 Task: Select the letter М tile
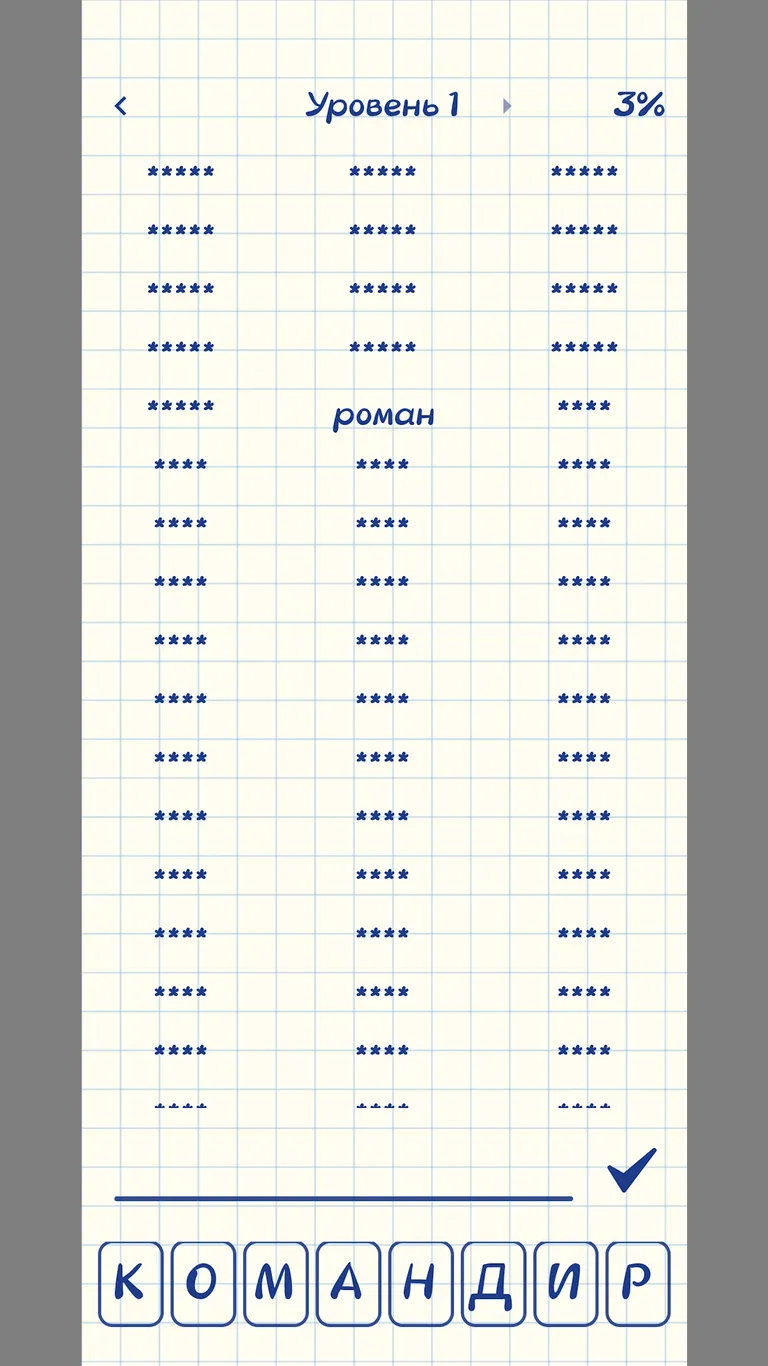click(275, 1284)
